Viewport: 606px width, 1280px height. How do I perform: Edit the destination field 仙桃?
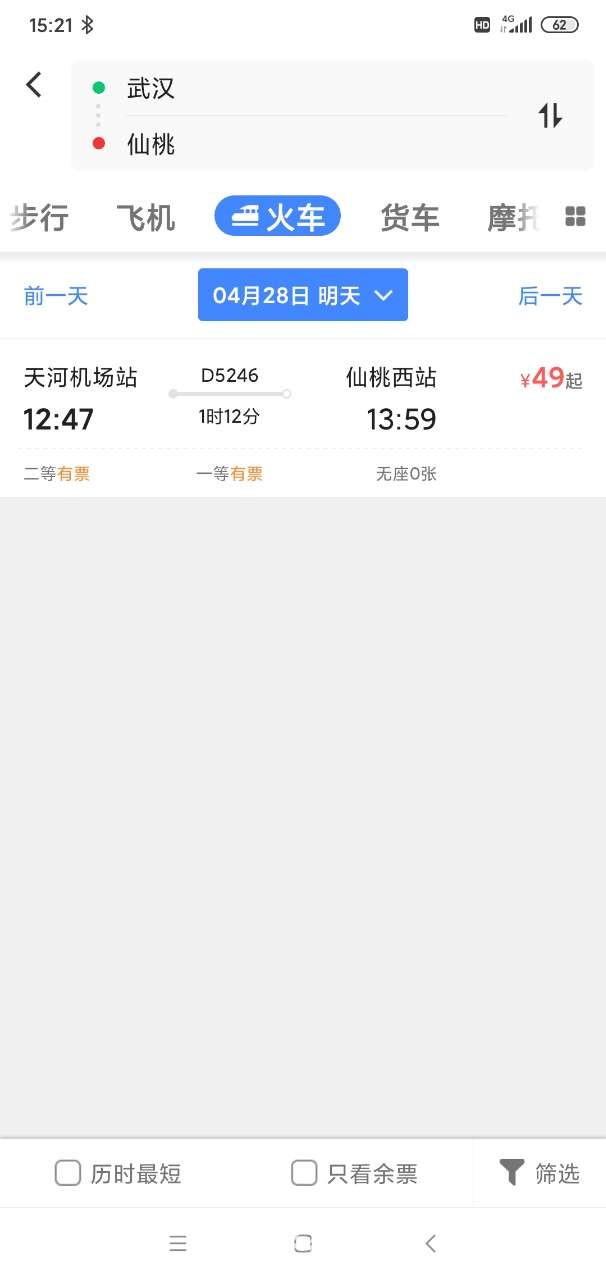click(x=300, y=144)
